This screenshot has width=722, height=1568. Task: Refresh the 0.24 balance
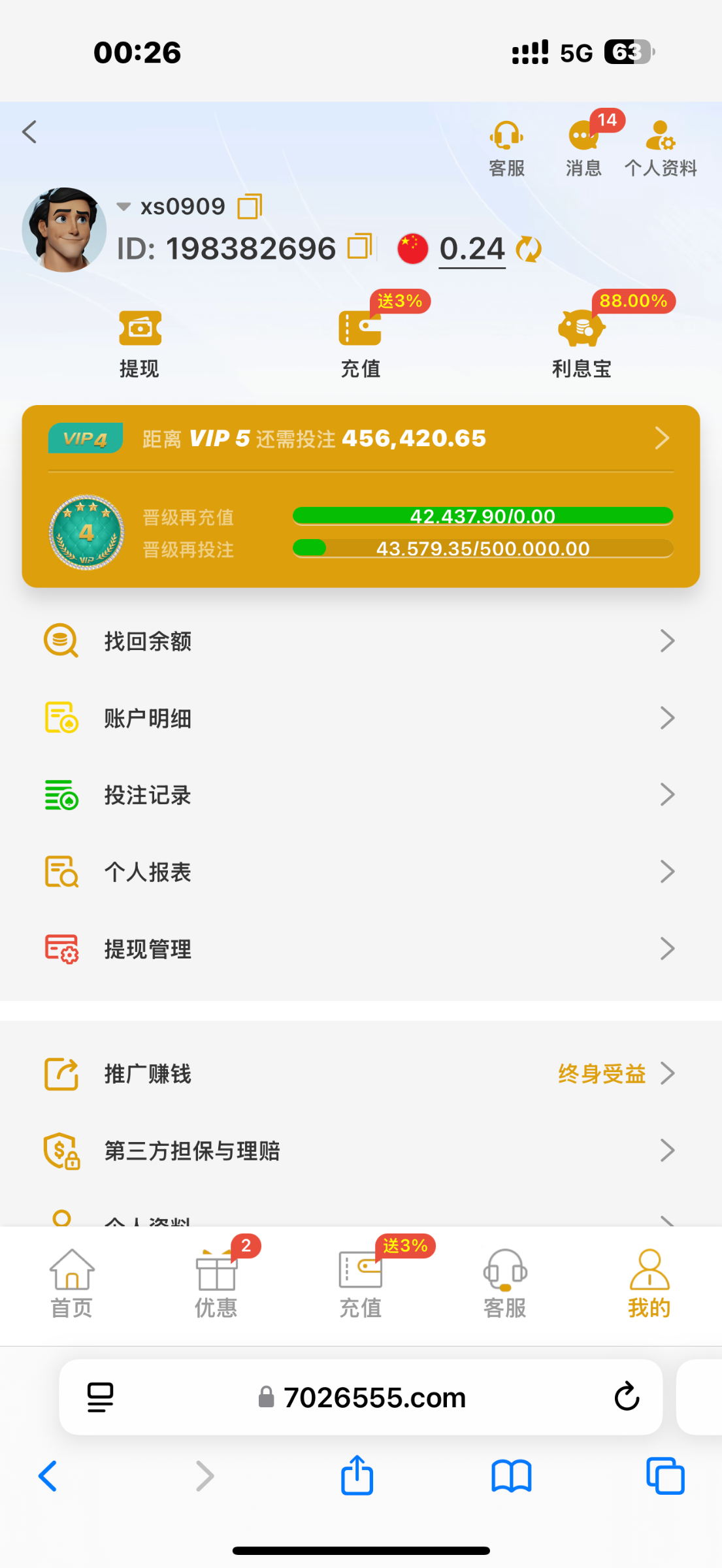click(527, 248)
